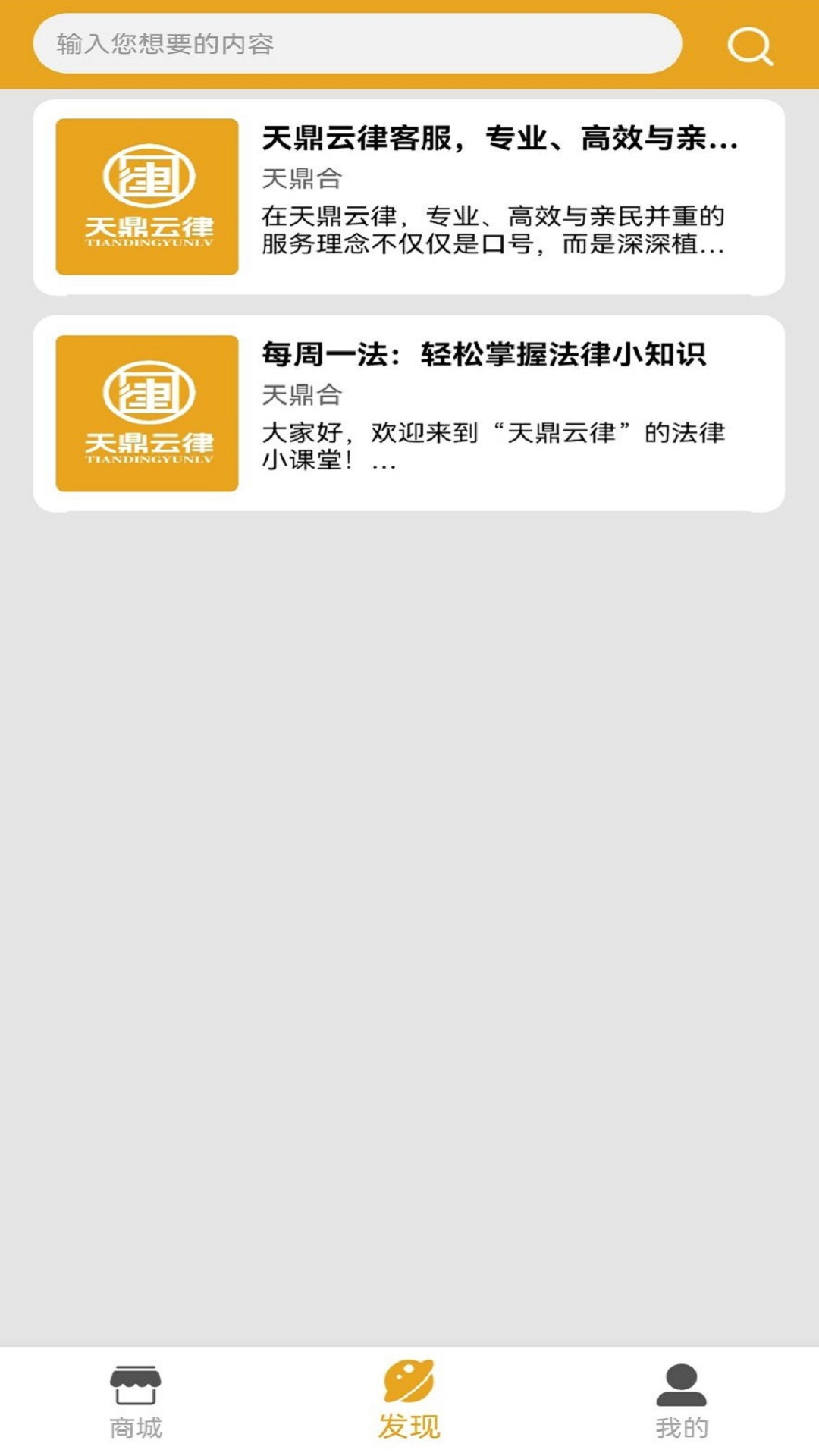Screen dimensions: 819x1456
Task: Open the article 天鼎云律客服，专业、高效与亲民
Action: pos(499,141)
